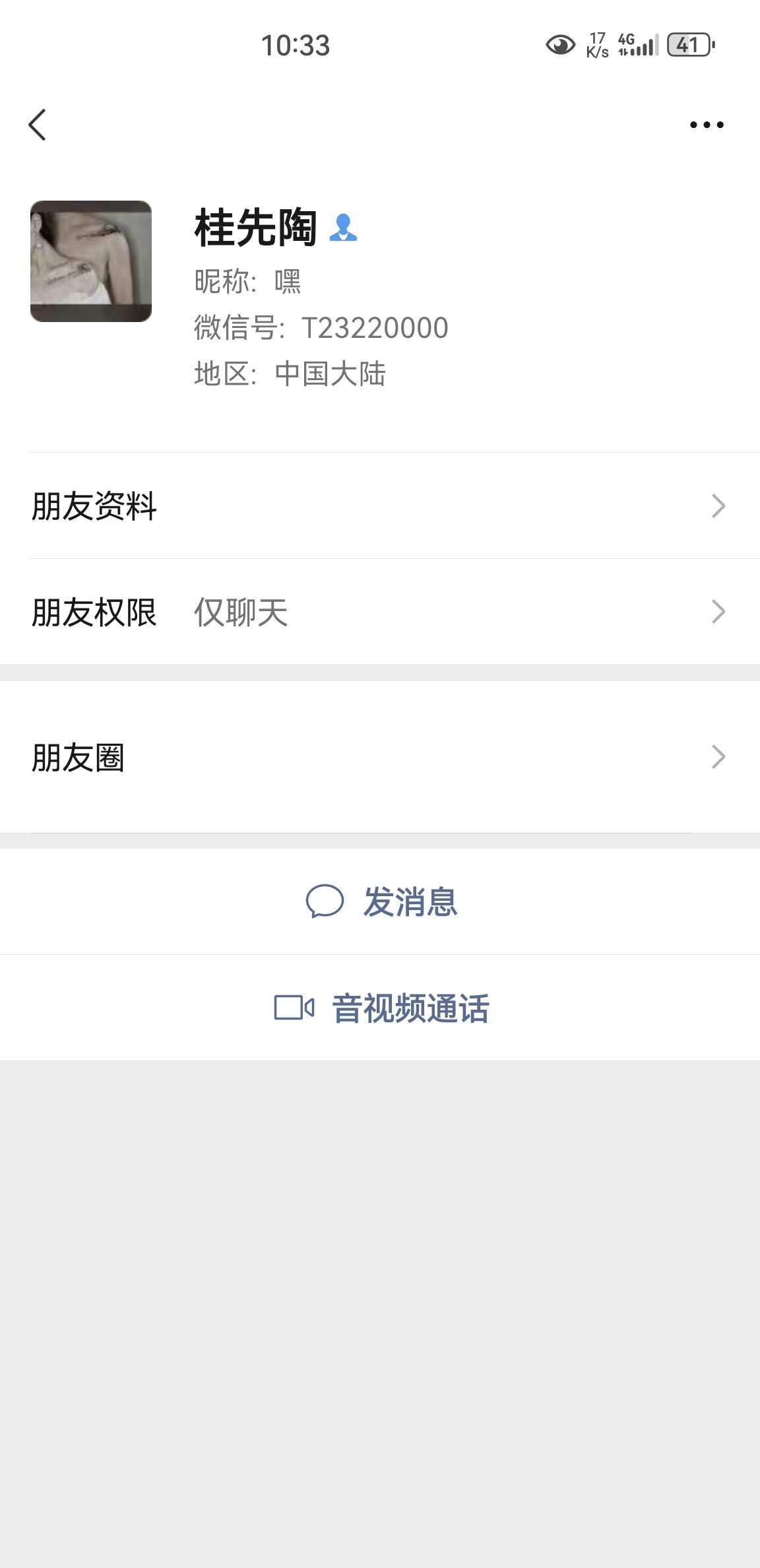760x1568 pixels.
Task: Go back using the top-left arrow
Action: 38,125
